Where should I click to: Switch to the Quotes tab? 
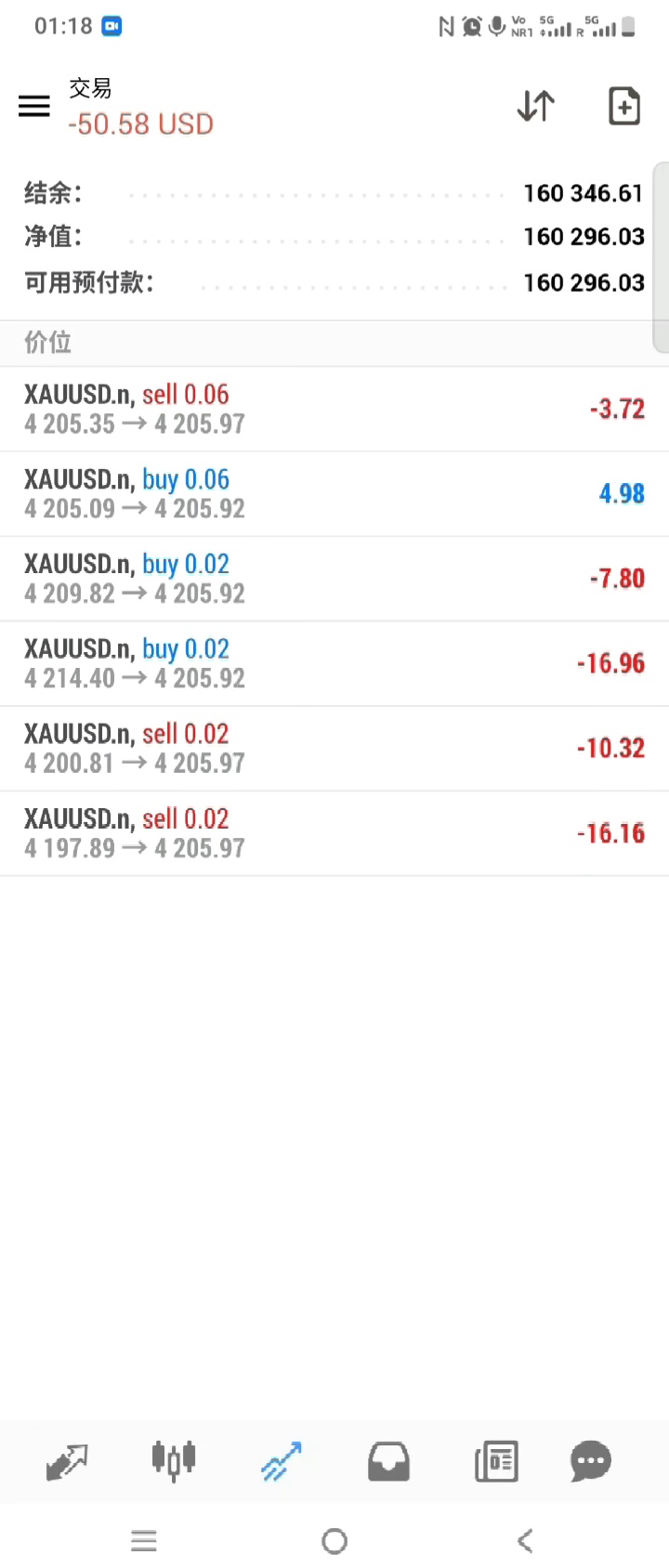click(67, 1462)
